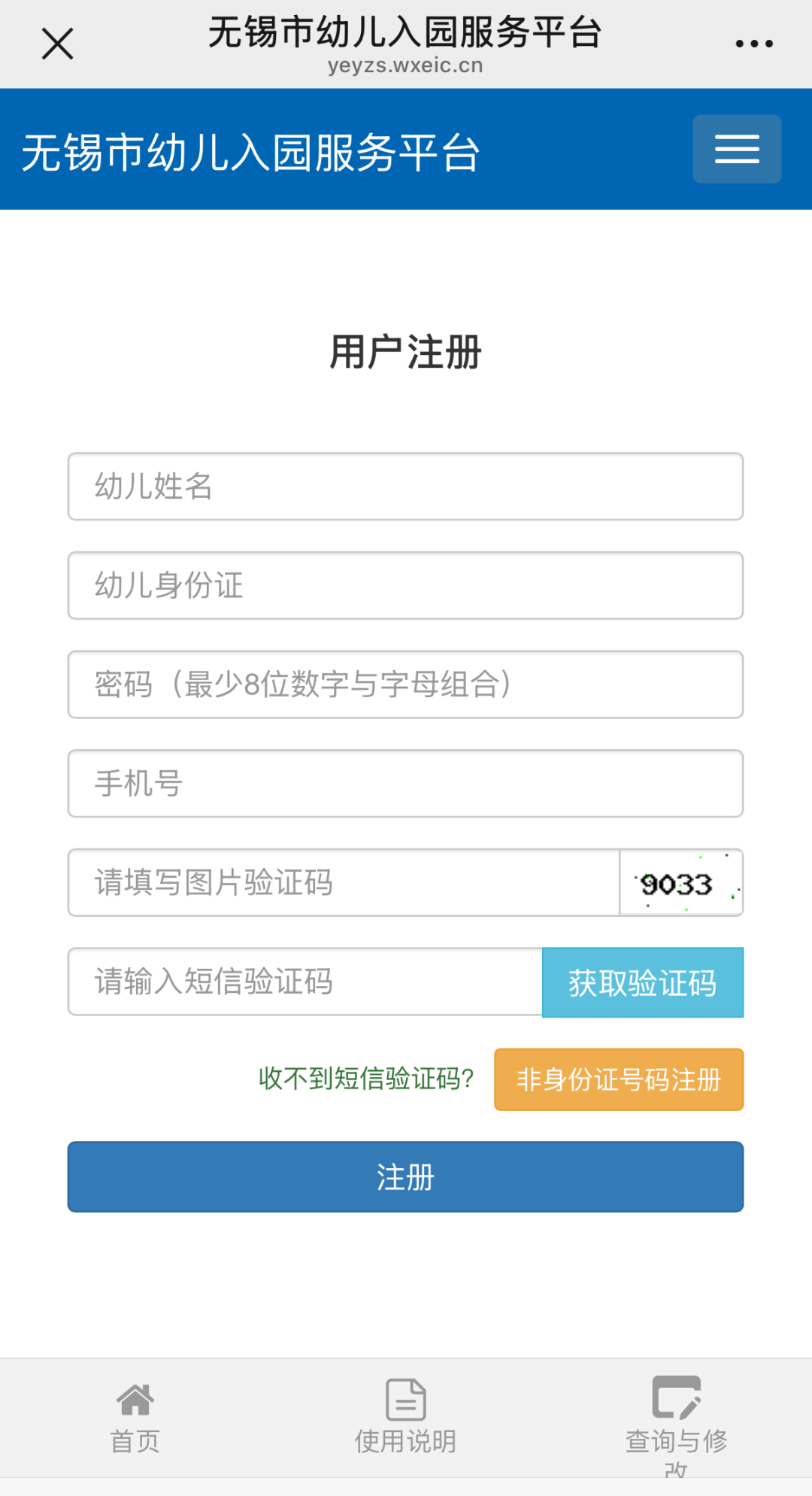Viewport: 812px width, 1496px height.
Task: Go to the 首页 tab
Action: click(135, 1419)
